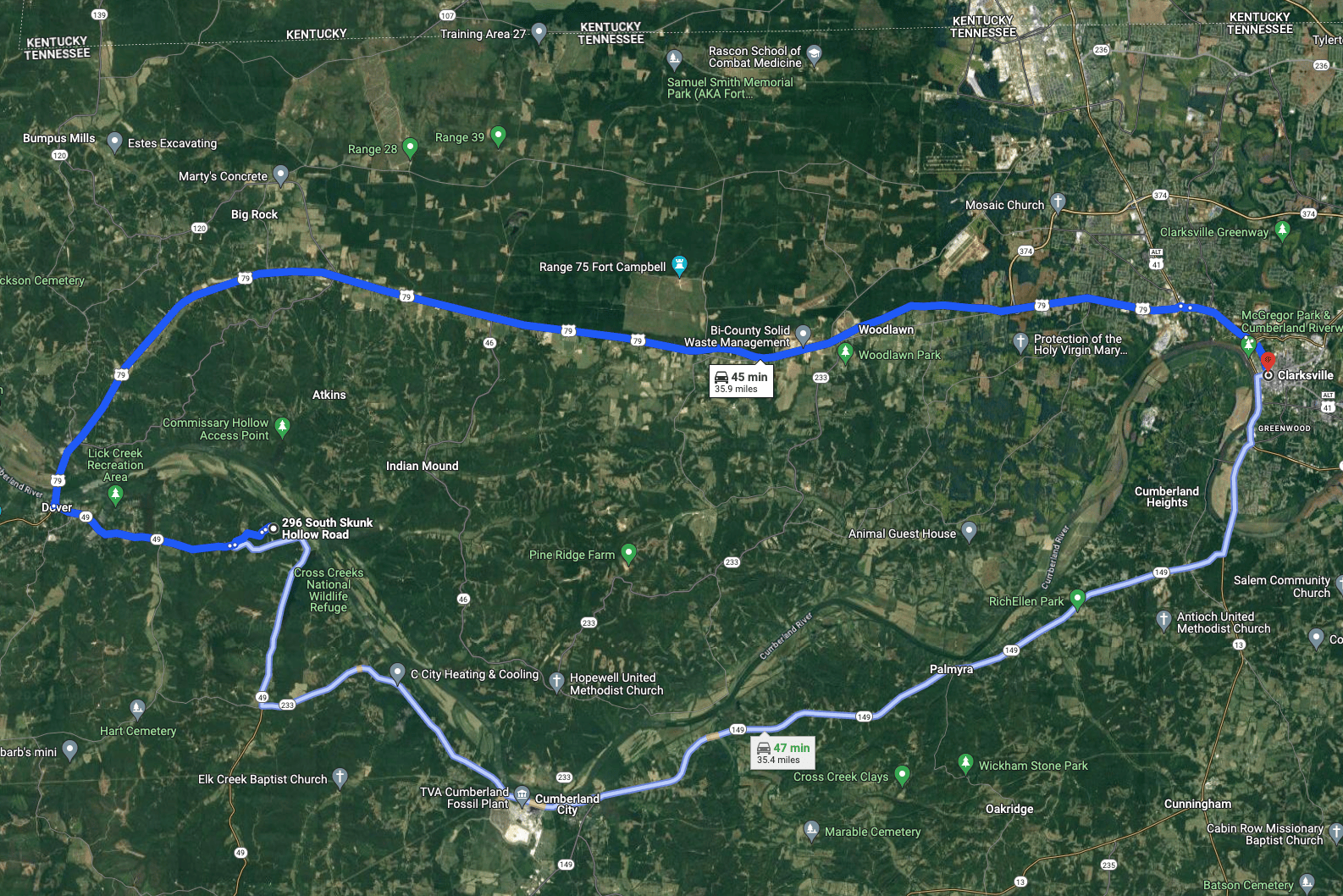Open 296 South Skunk Hollow Road marker
The height and width of the screenshot is (896, 1343).
(274, 528)
